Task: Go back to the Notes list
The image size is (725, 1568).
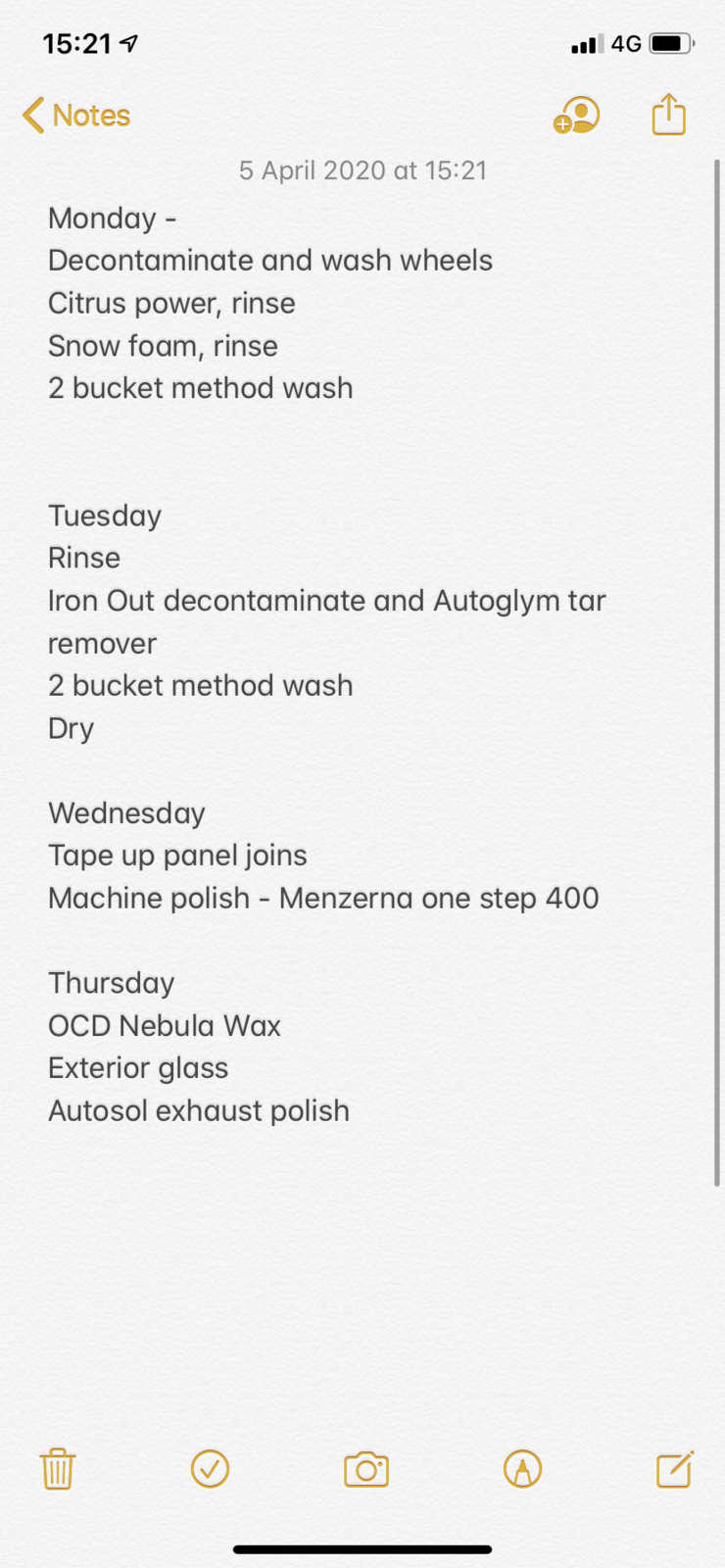Action: (76, 116)
